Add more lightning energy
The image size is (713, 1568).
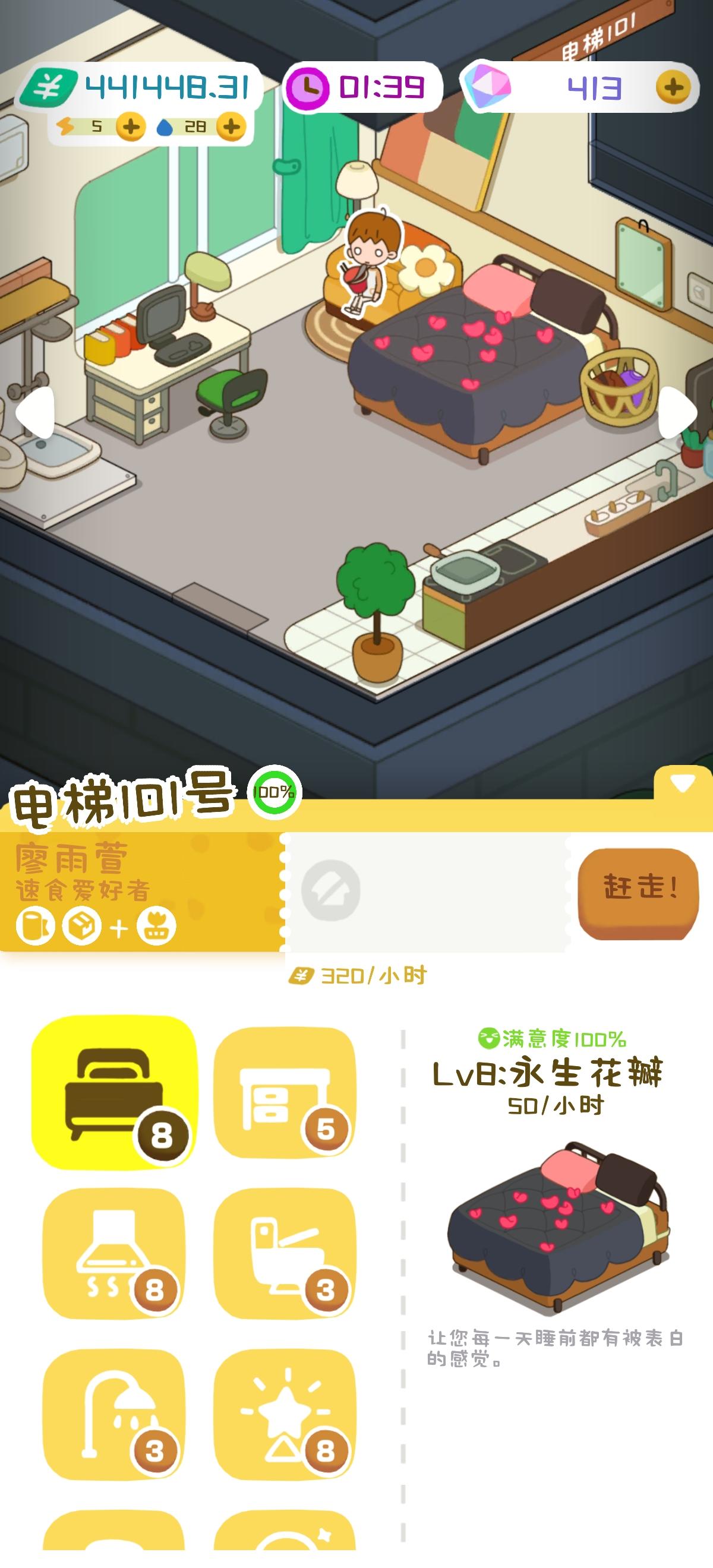coord(130,127)
